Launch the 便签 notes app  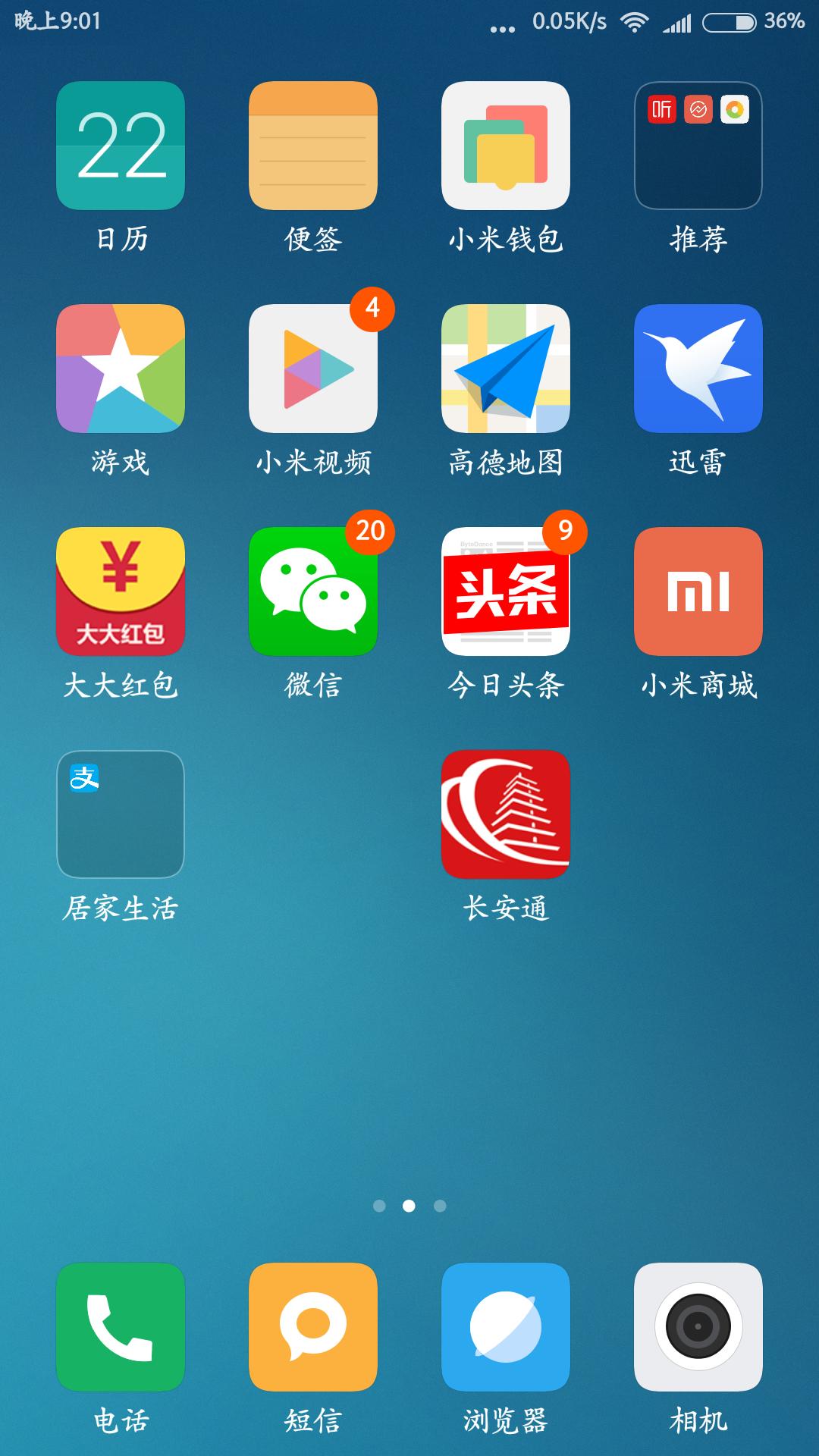point(312,146)
